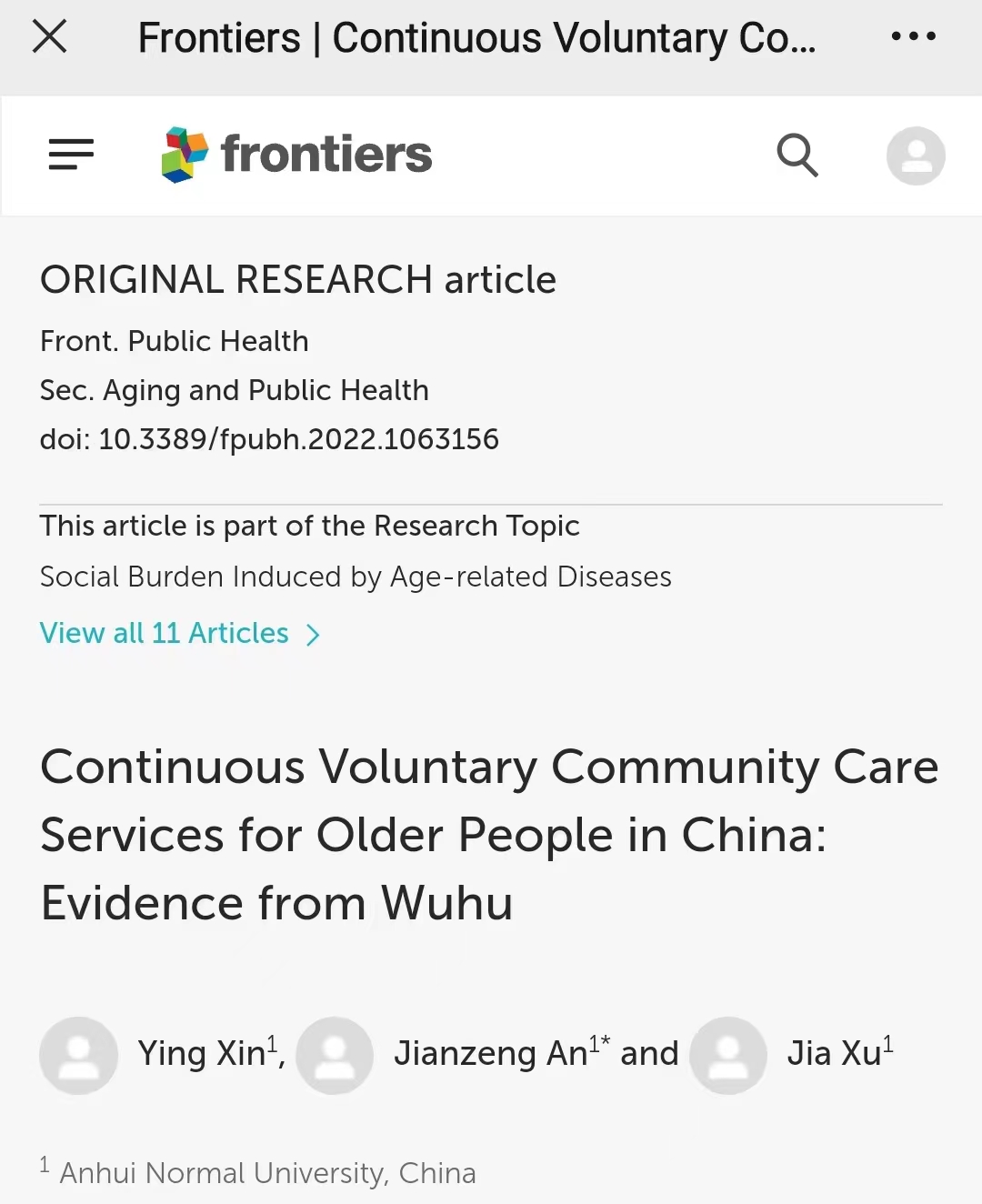
Task: Open the three-dot overflow menu
Action: [x=913, y=37]
